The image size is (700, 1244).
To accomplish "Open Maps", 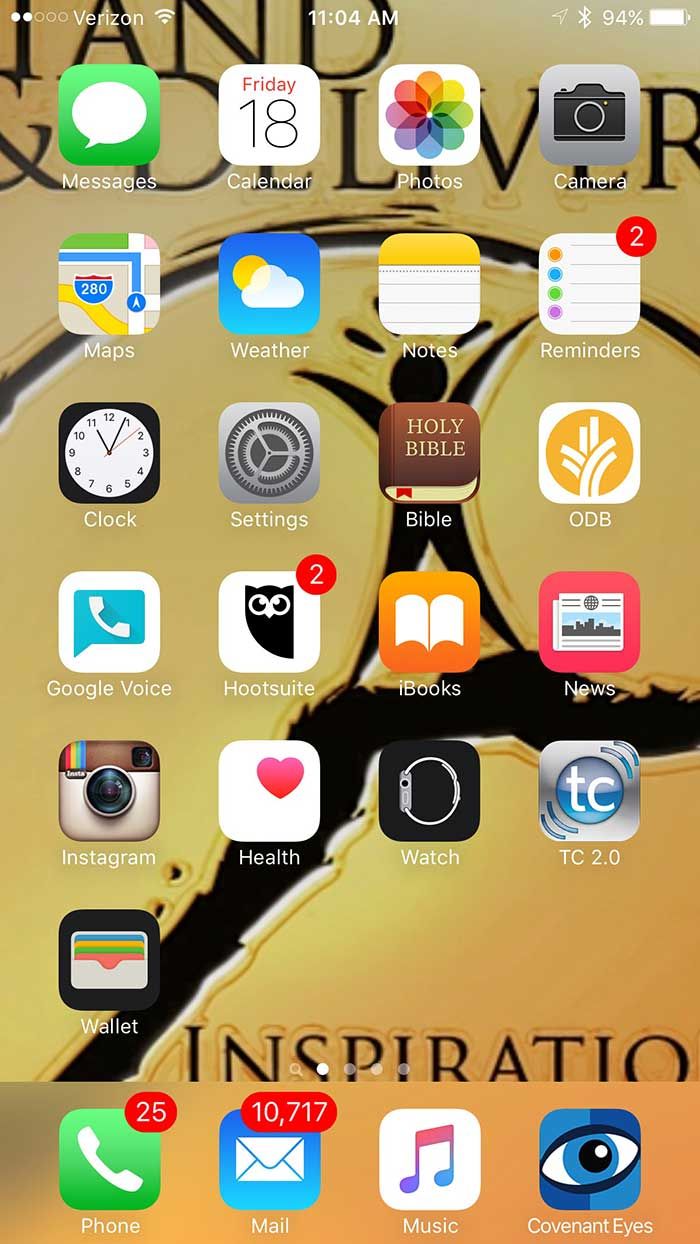I will coord(109,284).
